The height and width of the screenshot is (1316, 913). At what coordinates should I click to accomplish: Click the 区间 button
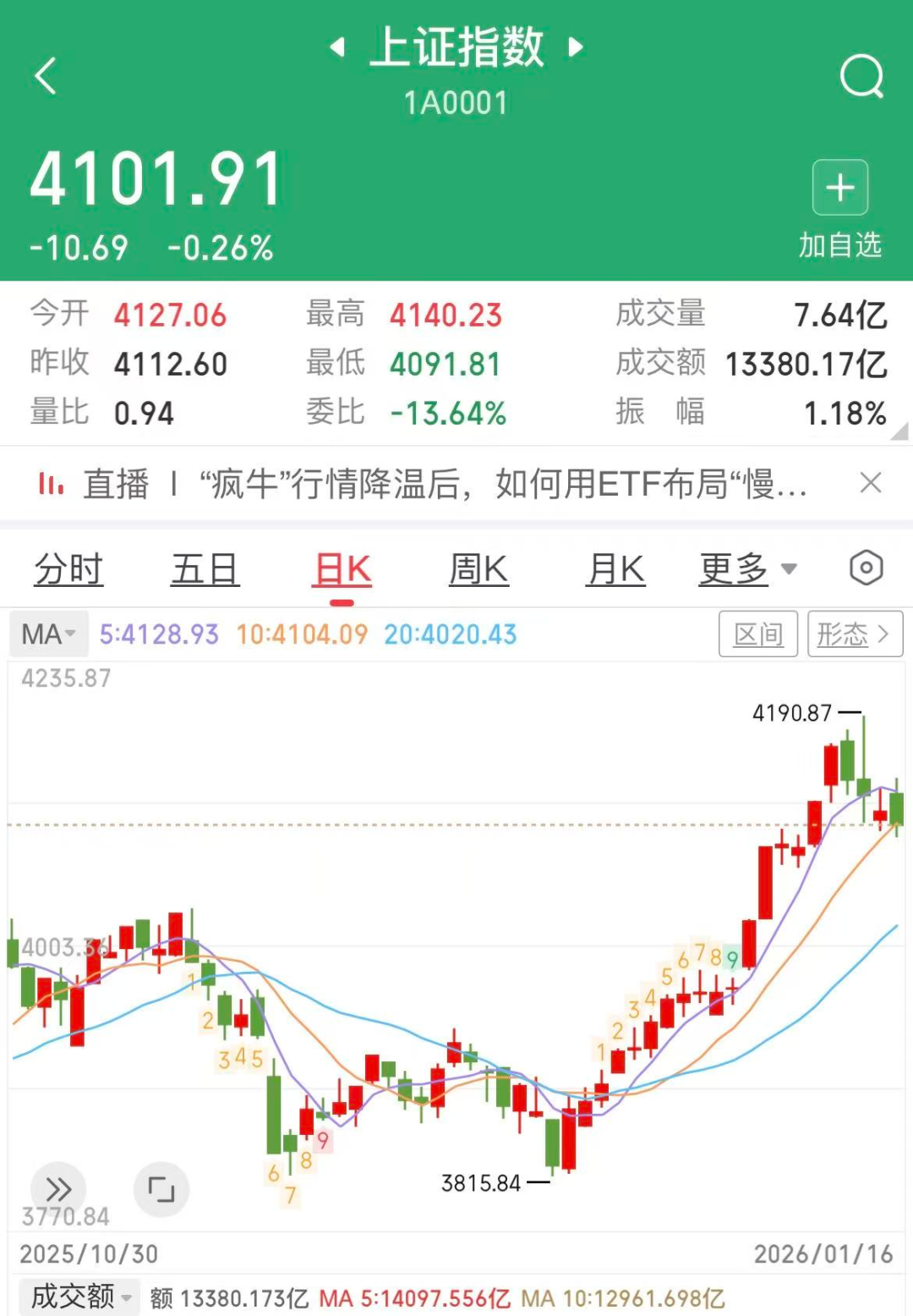coord(757,633)
